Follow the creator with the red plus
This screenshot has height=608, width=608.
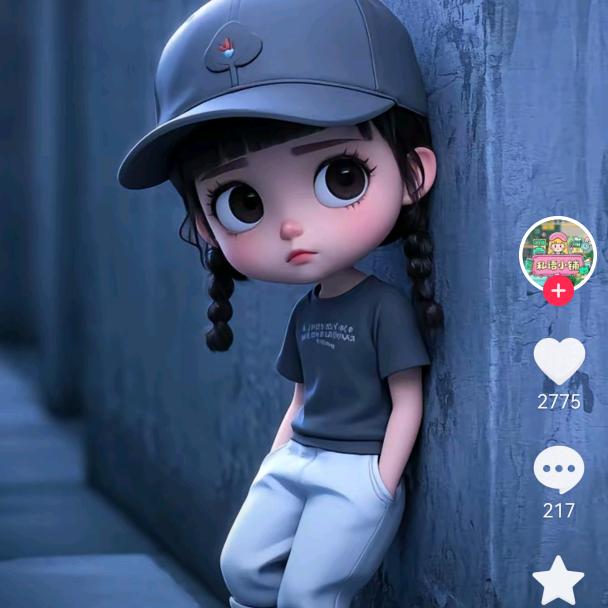[558, 291]
